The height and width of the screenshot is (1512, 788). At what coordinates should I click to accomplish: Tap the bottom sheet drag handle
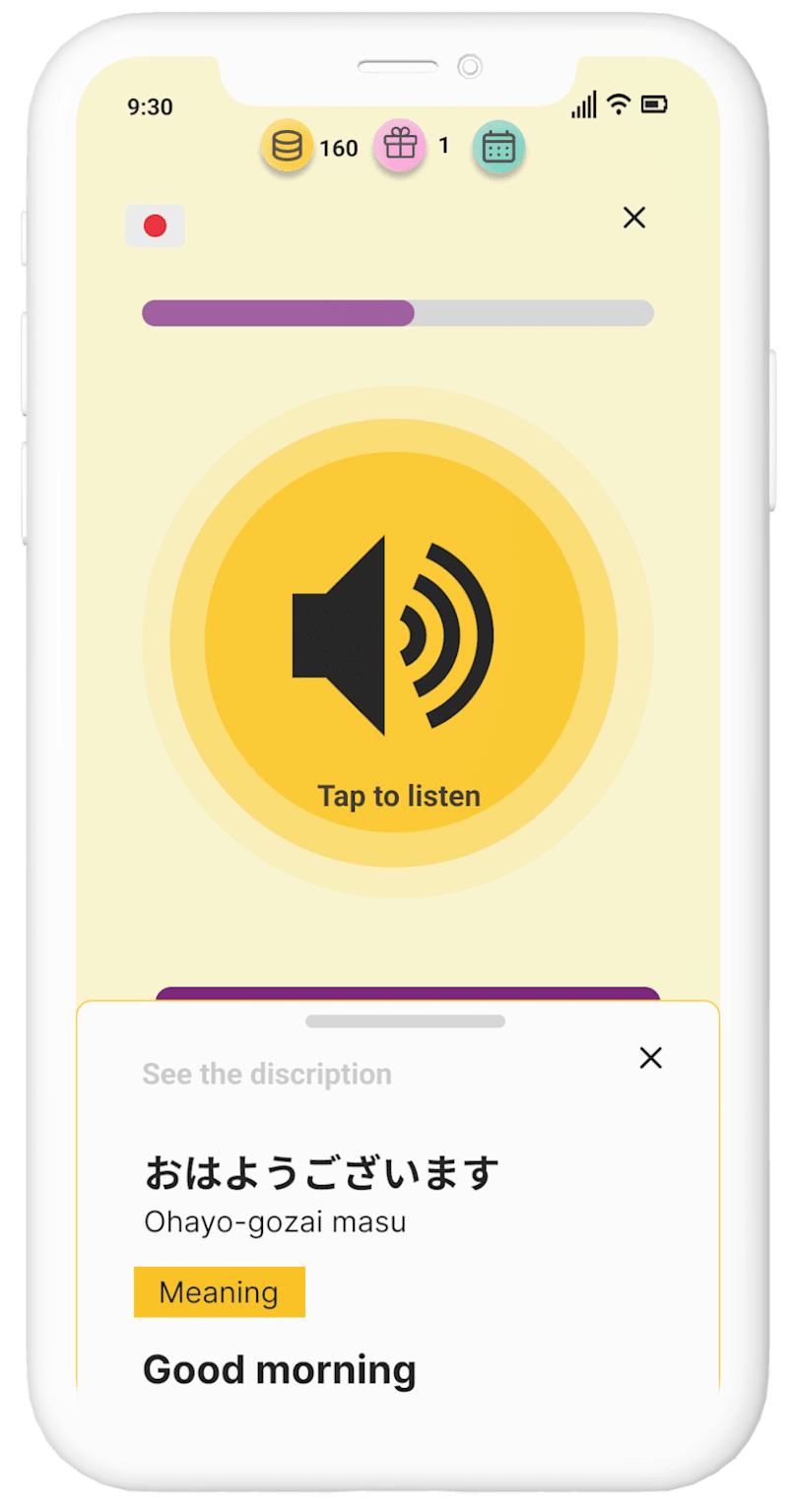click(x=405, y=1021)
